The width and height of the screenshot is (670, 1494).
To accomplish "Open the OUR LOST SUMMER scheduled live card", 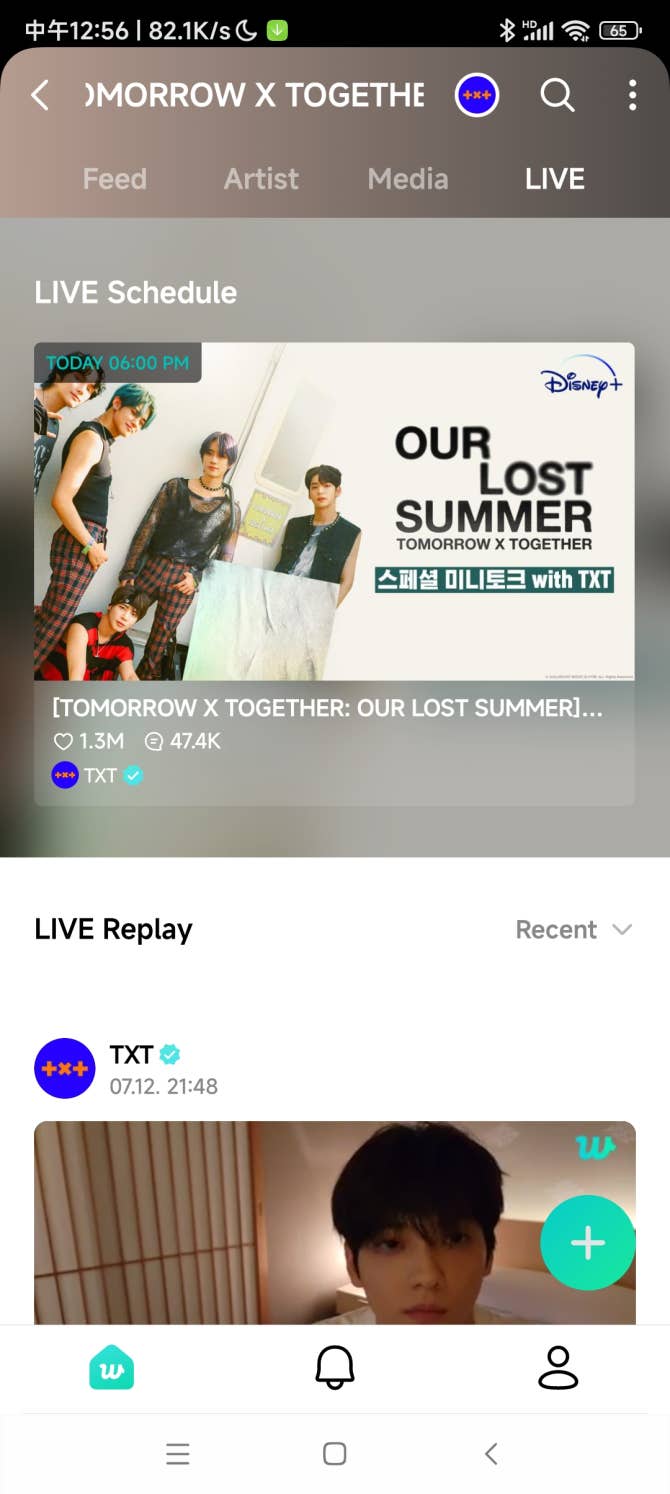I will (x=334, y=540).
